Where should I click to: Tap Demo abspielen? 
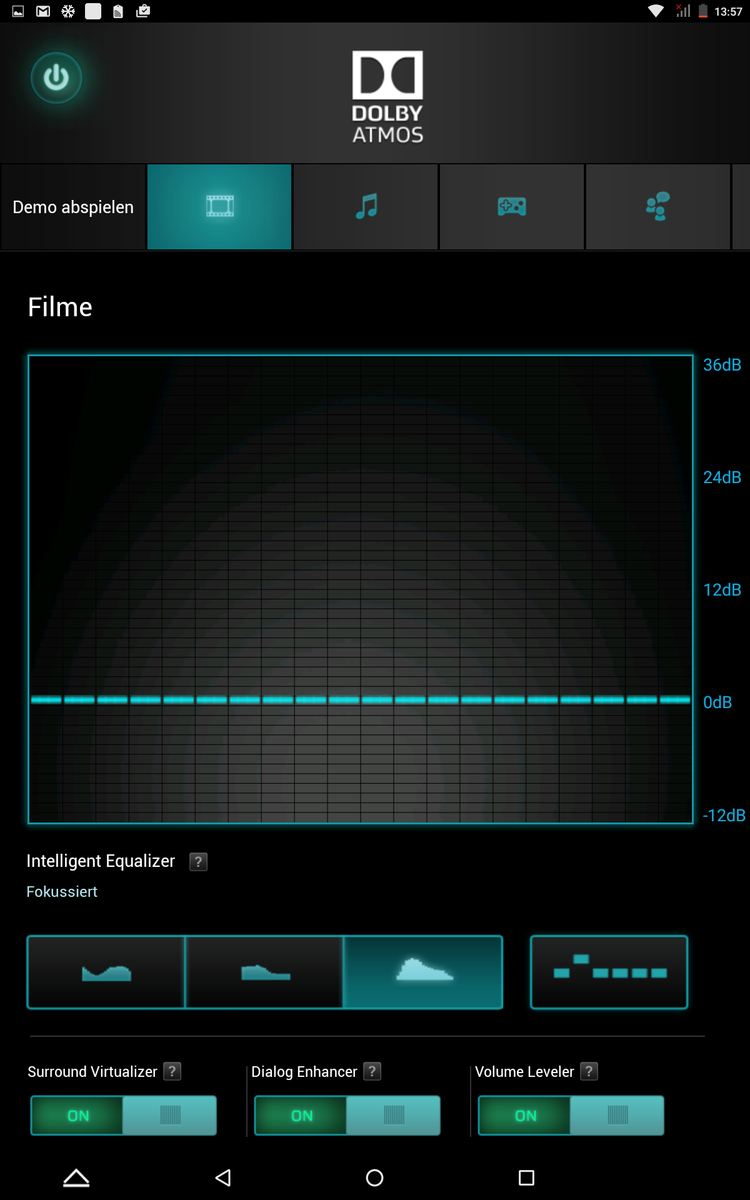[73, 207]
